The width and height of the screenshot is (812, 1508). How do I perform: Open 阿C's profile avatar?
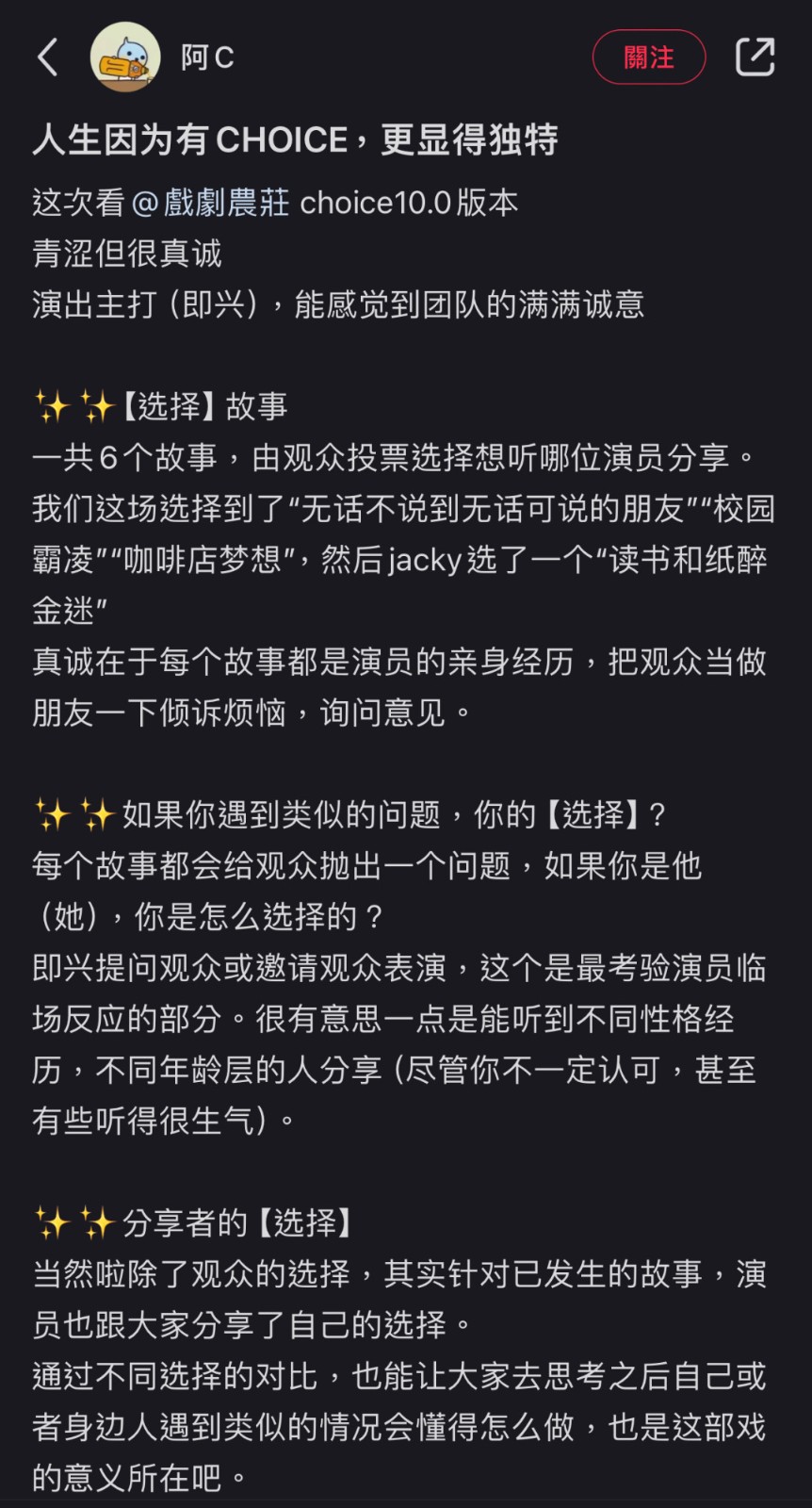point(125,57)
